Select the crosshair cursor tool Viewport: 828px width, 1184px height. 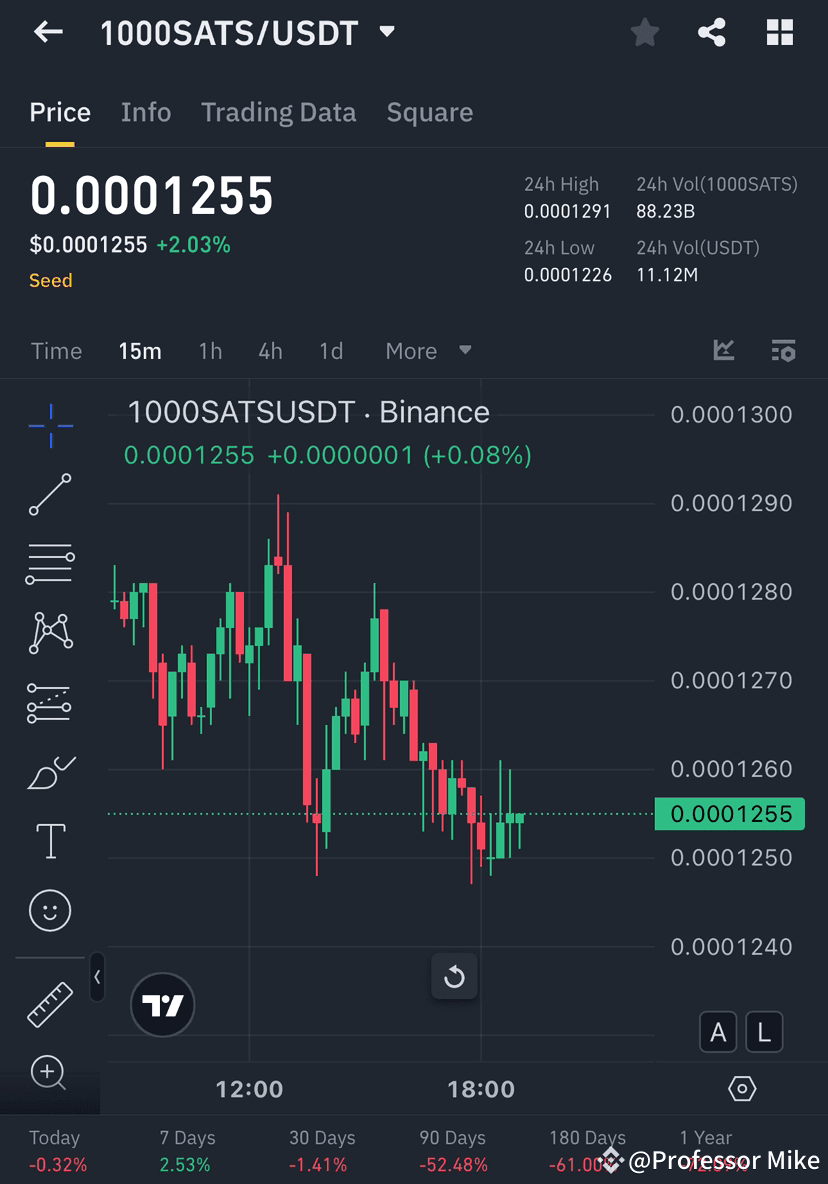coord(50,425)
